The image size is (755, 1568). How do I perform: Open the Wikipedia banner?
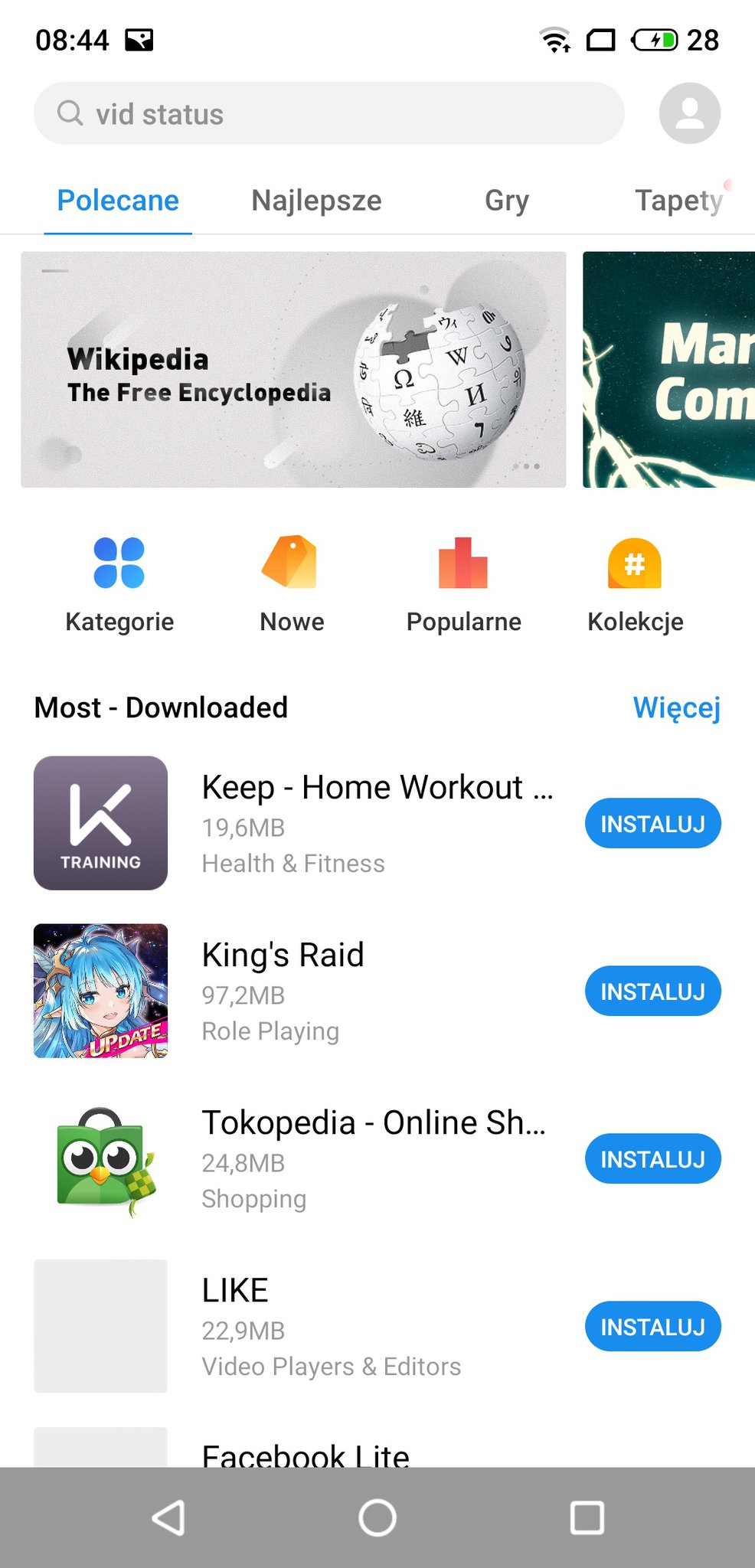pyautogui.click(x=293, y=370)
